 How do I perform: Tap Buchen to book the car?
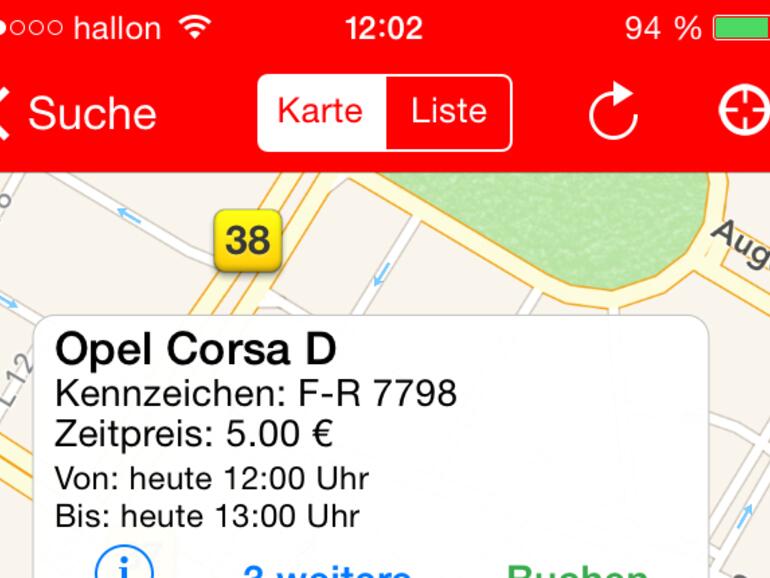pos(576,571)
